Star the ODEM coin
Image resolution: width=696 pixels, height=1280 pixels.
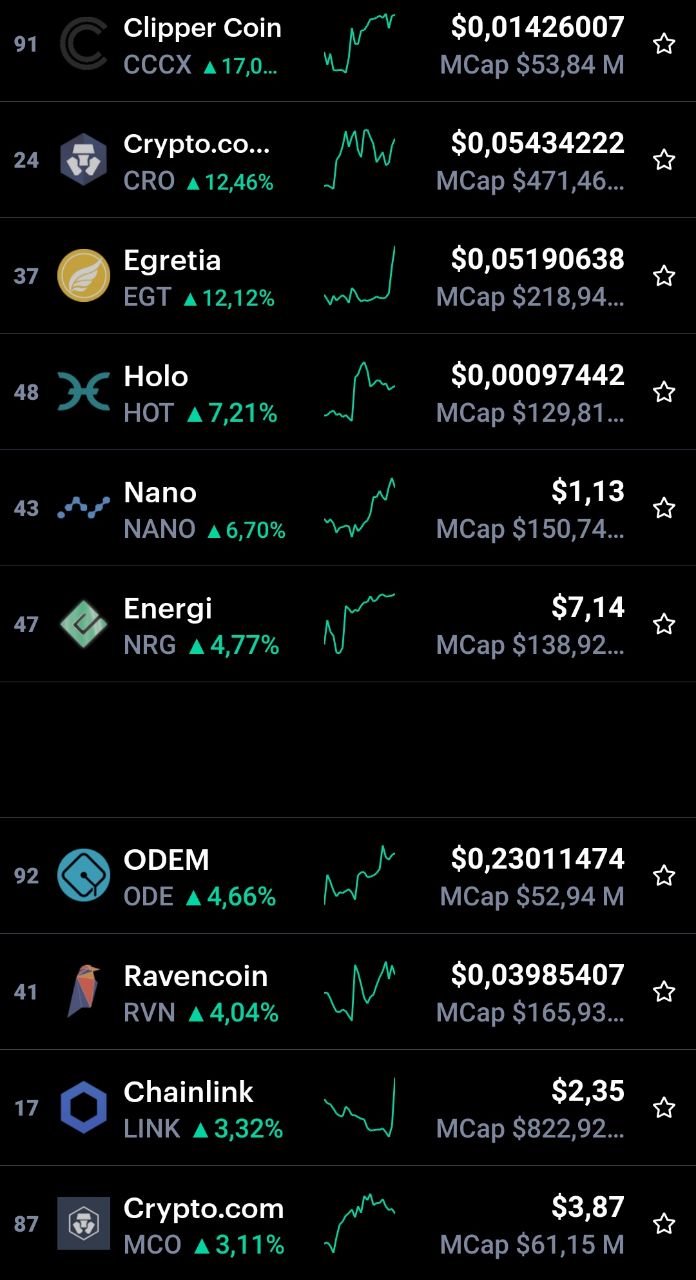[664, 876]
